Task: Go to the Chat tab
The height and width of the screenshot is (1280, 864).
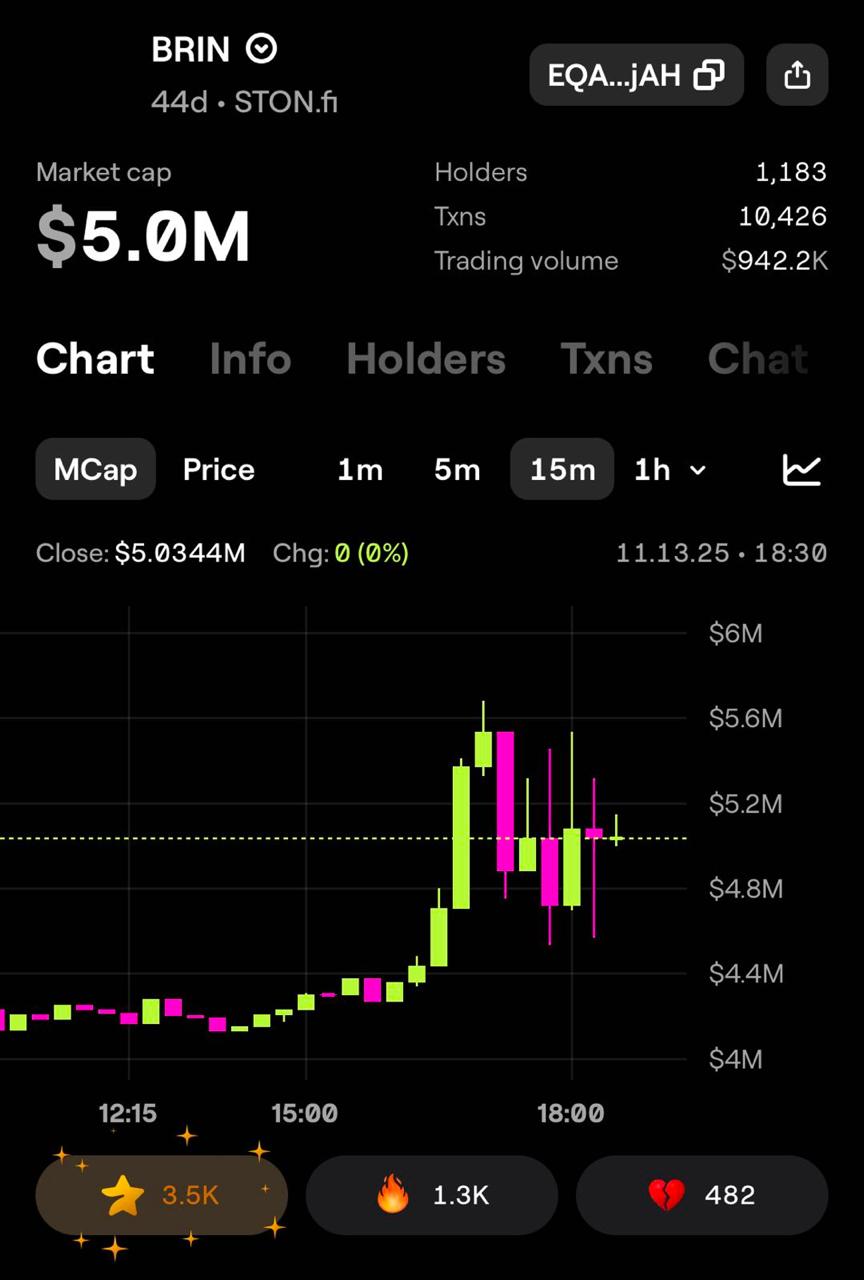Action: pos(757,359)
